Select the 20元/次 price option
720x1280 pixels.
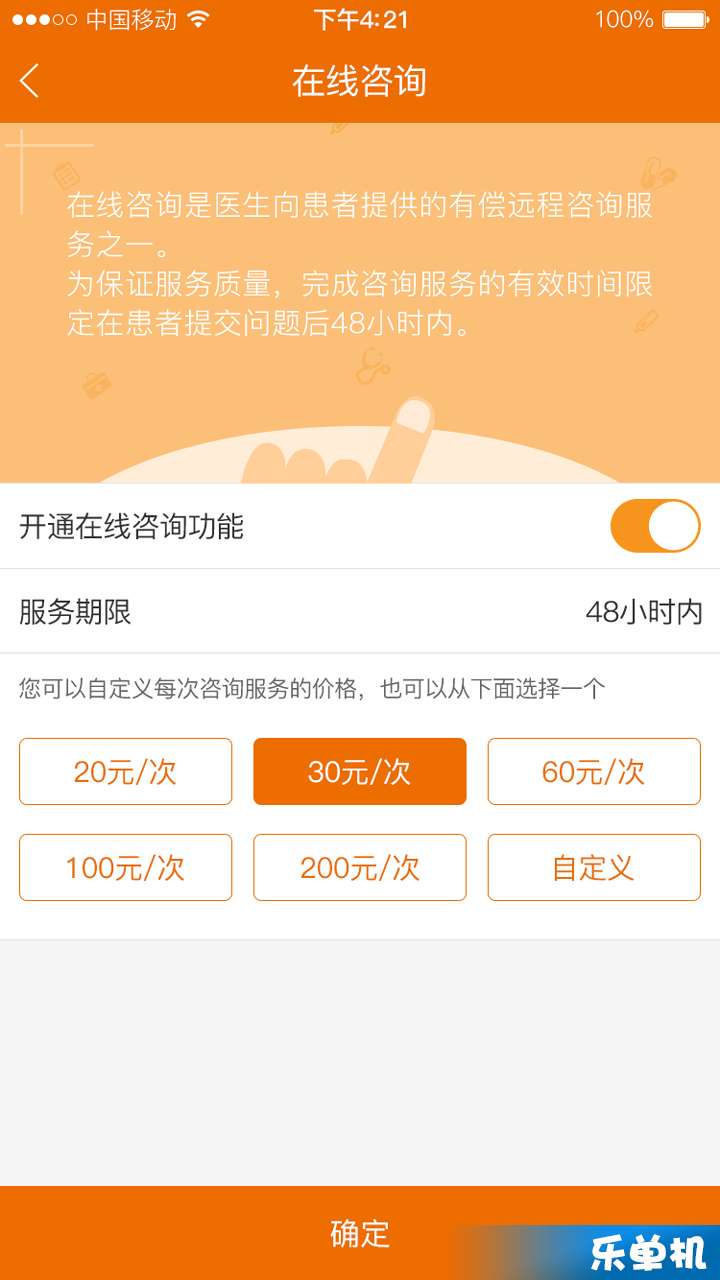[125, 771]
